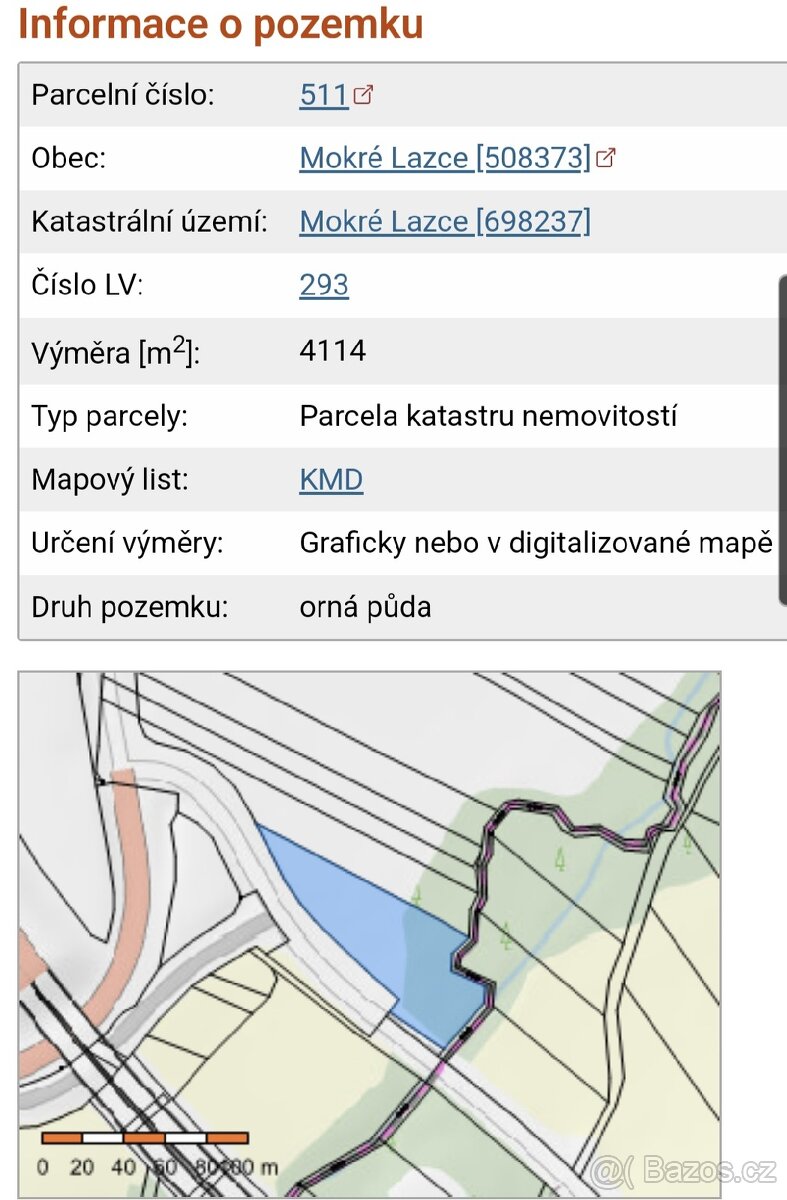The width and height of the screenshot is (787, 1200).
Task: Open Mokré Lazce [508373] municipality link
Action: point(445,158)
